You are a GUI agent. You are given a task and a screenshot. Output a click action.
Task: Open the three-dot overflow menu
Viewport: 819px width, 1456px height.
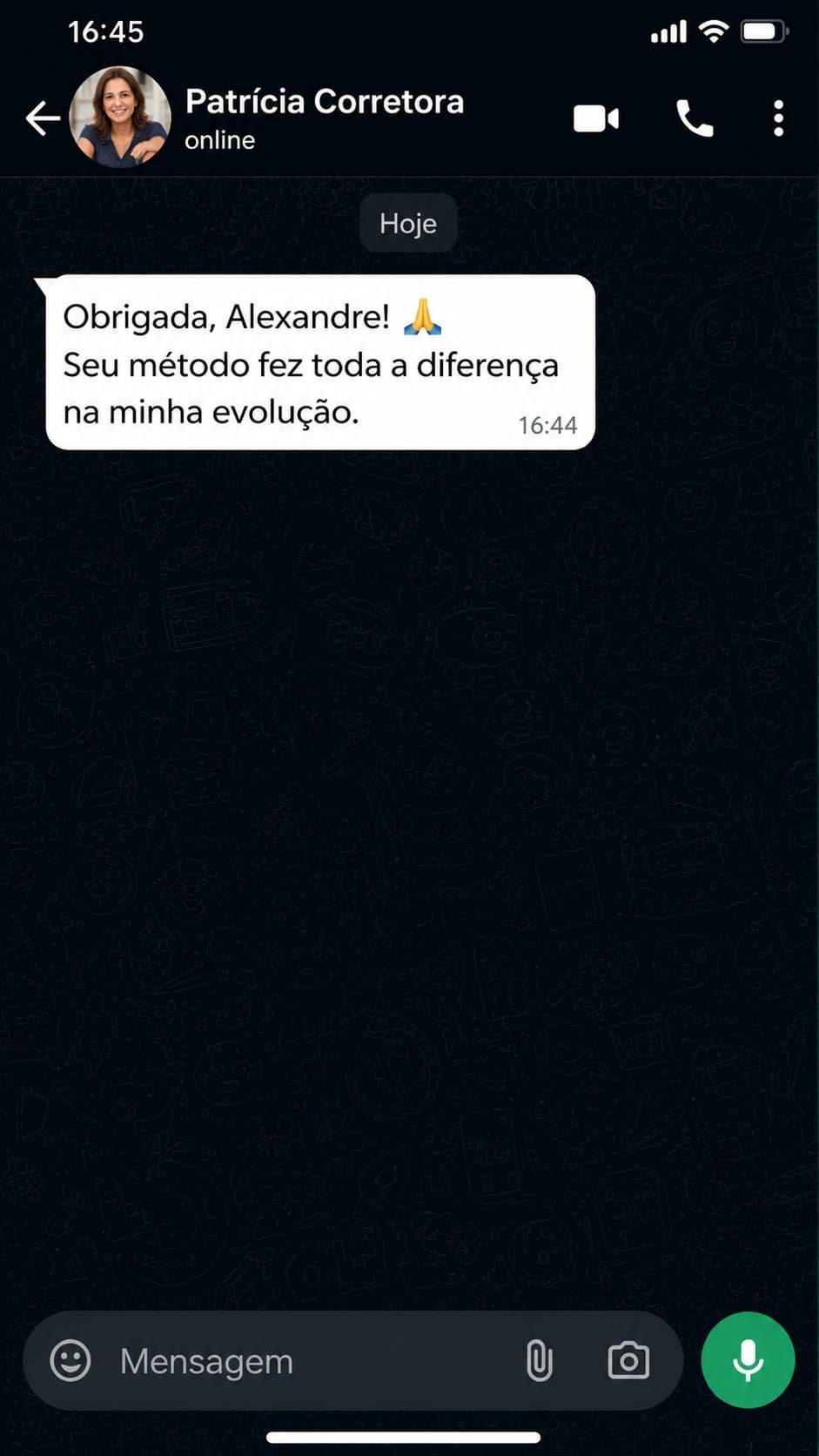[x=778, y=118]
